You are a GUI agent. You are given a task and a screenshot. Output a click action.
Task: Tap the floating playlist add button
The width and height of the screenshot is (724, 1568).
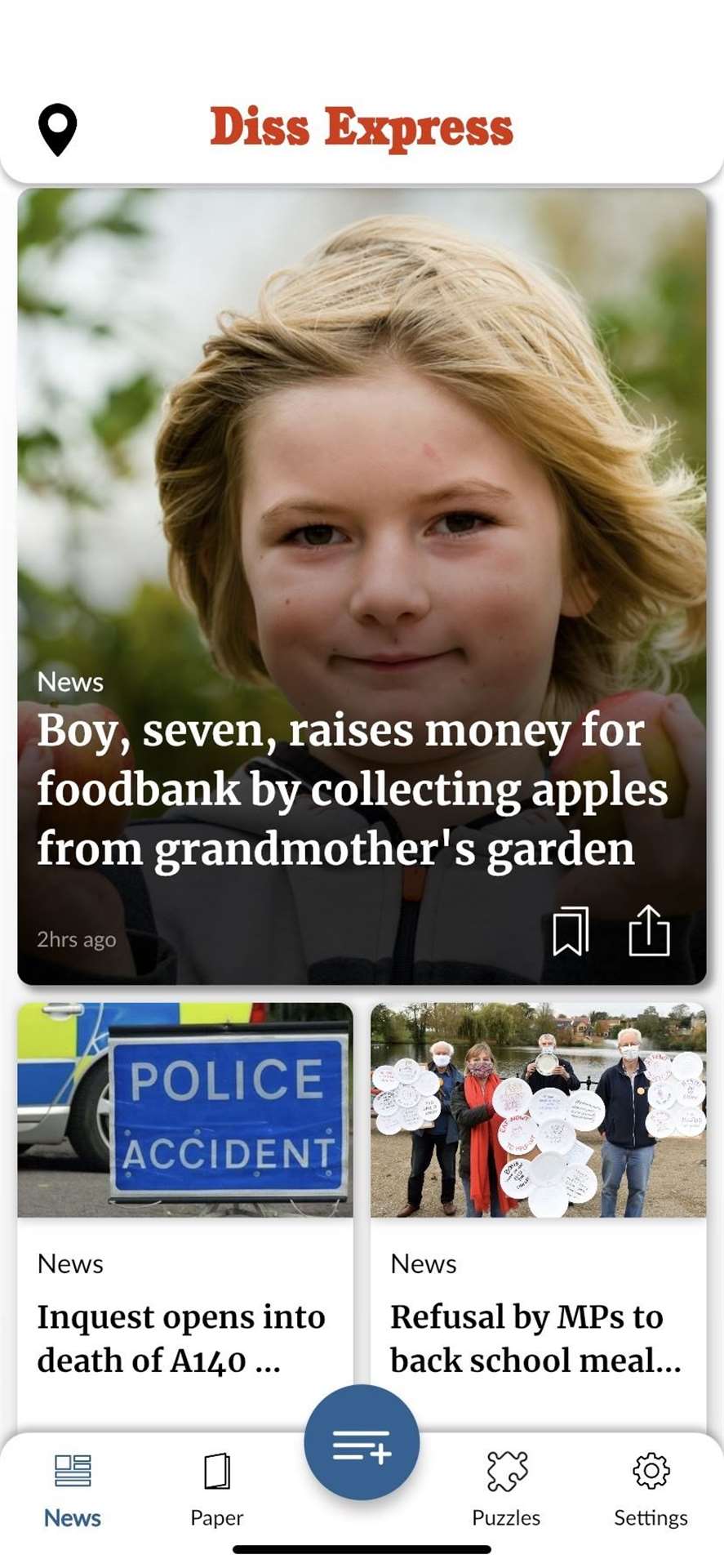click(362, 1442)
